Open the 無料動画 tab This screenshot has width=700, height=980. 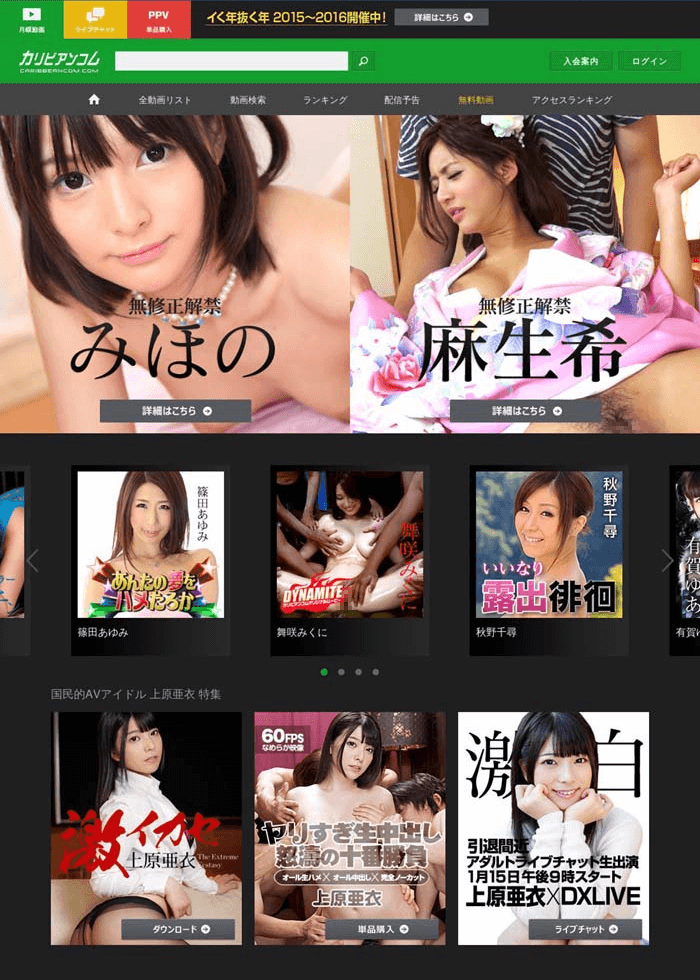tap(475, 100)
